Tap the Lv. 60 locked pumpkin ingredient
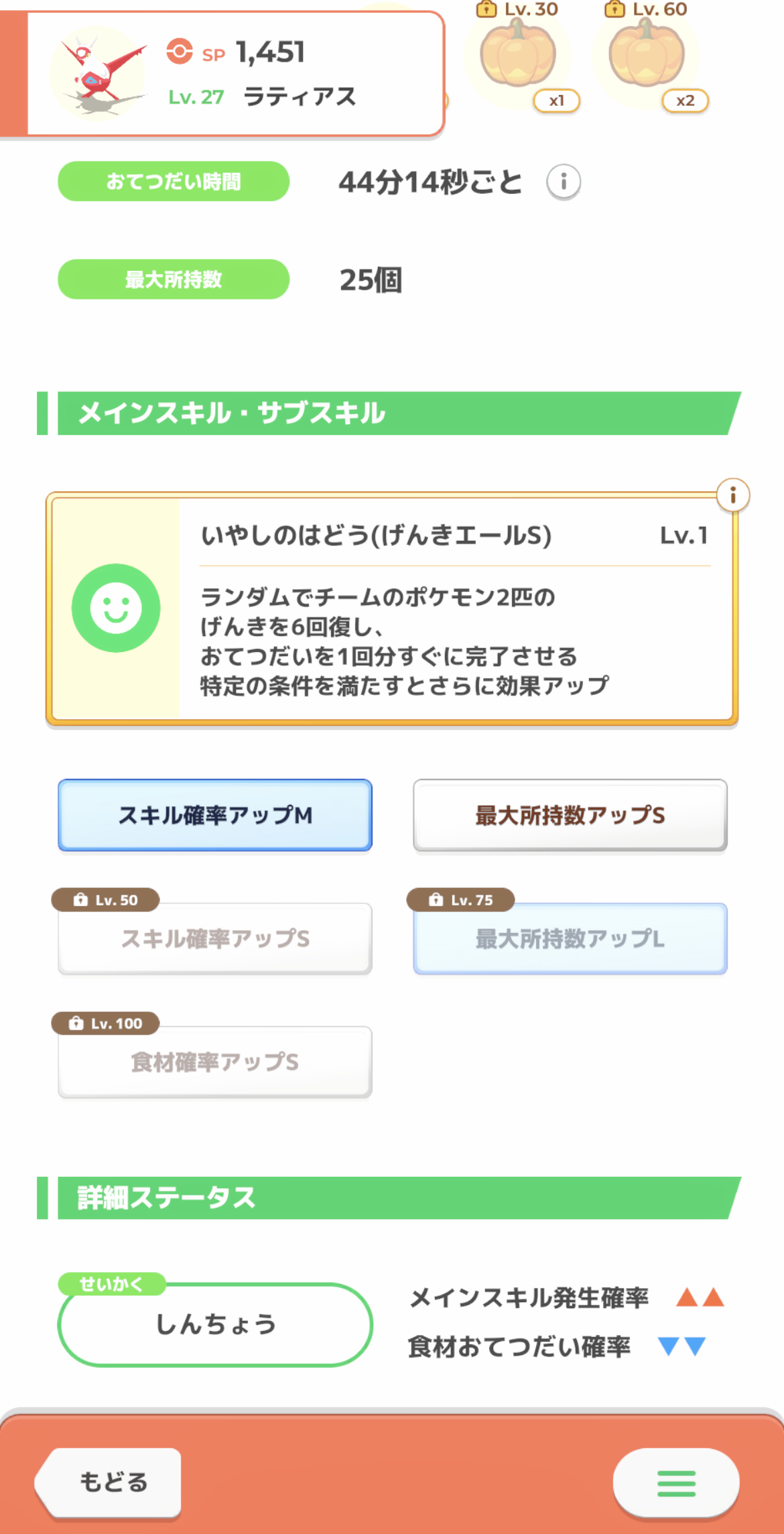The image size is (784, 1534). [648, 57]
